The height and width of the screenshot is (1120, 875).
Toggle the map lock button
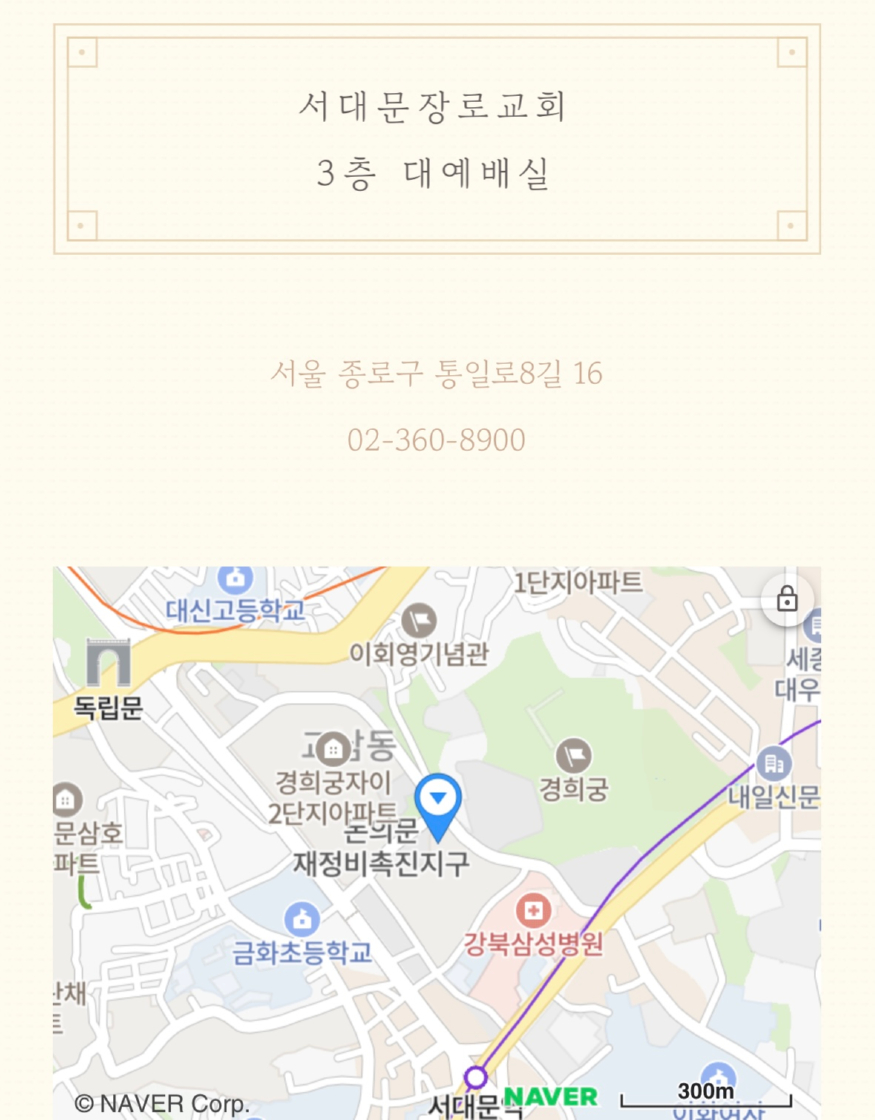787,599
